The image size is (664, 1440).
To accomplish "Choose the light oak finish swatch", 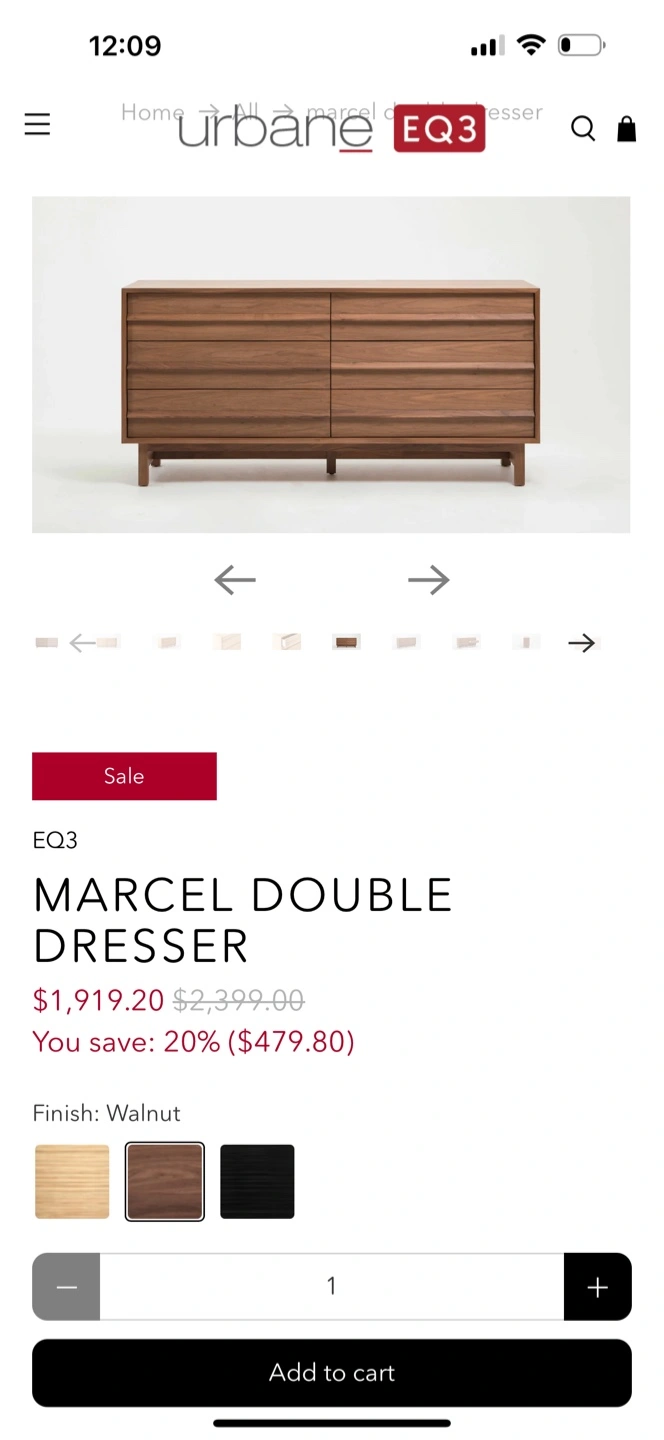I will pyautogui.click(x=72, y=1181).
